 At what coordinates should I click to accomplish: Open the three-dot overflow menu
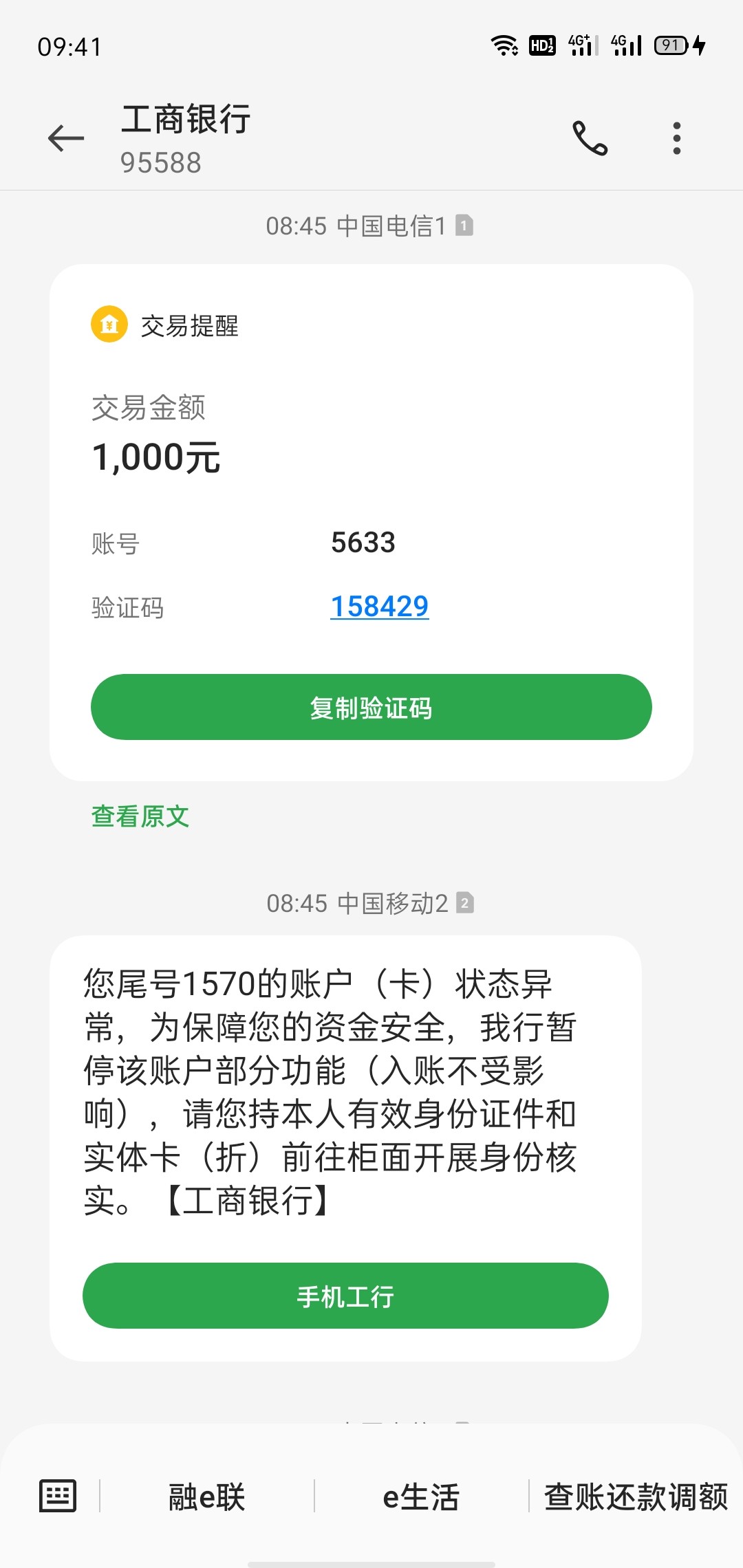coord(677,138)
